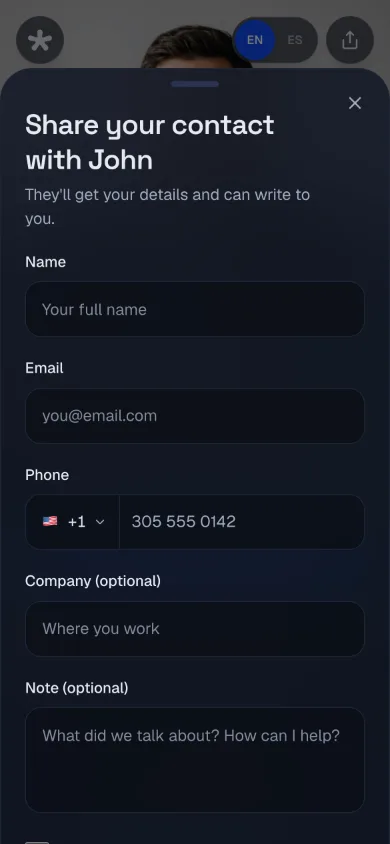Tap the asterisk logo button

tap(40, 40)
